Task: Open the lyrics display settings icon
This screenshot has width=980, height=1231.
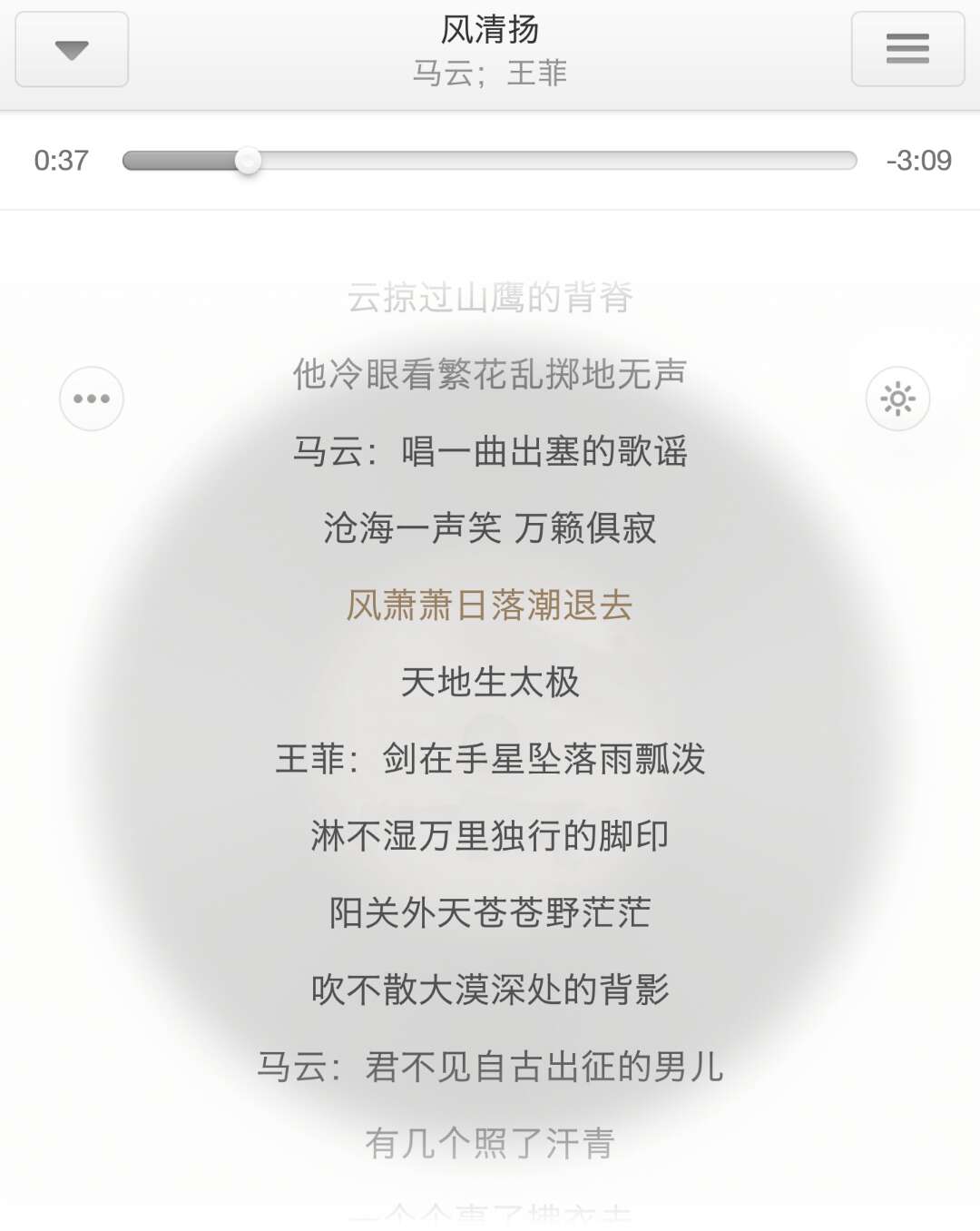Action: pyautogui.click(x=897, y=399)
